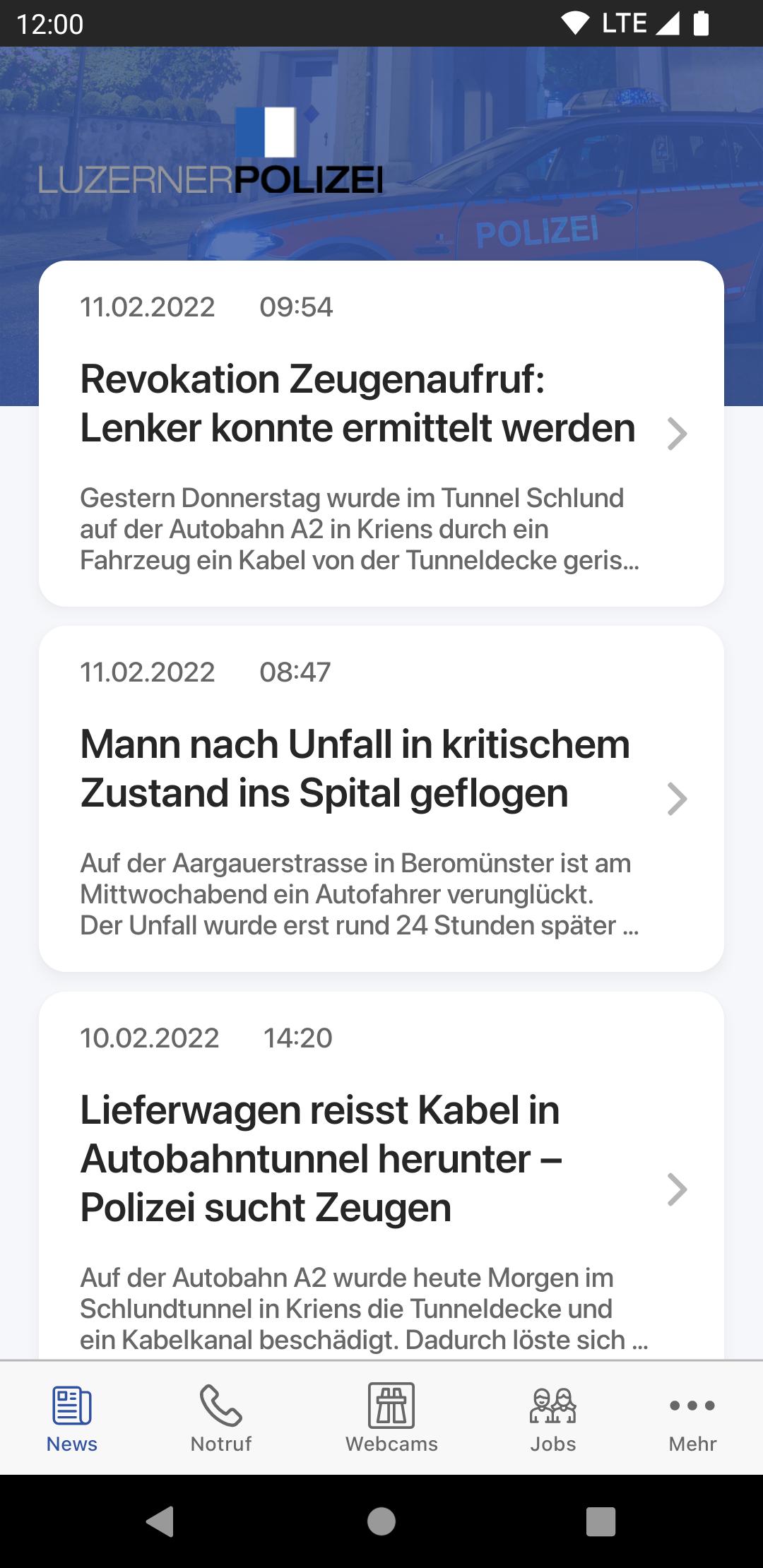The height and width of the screenshot is (1568, 763).
Task: Tap the 11.02.2022 date on the first article
Action: point(147,307)
